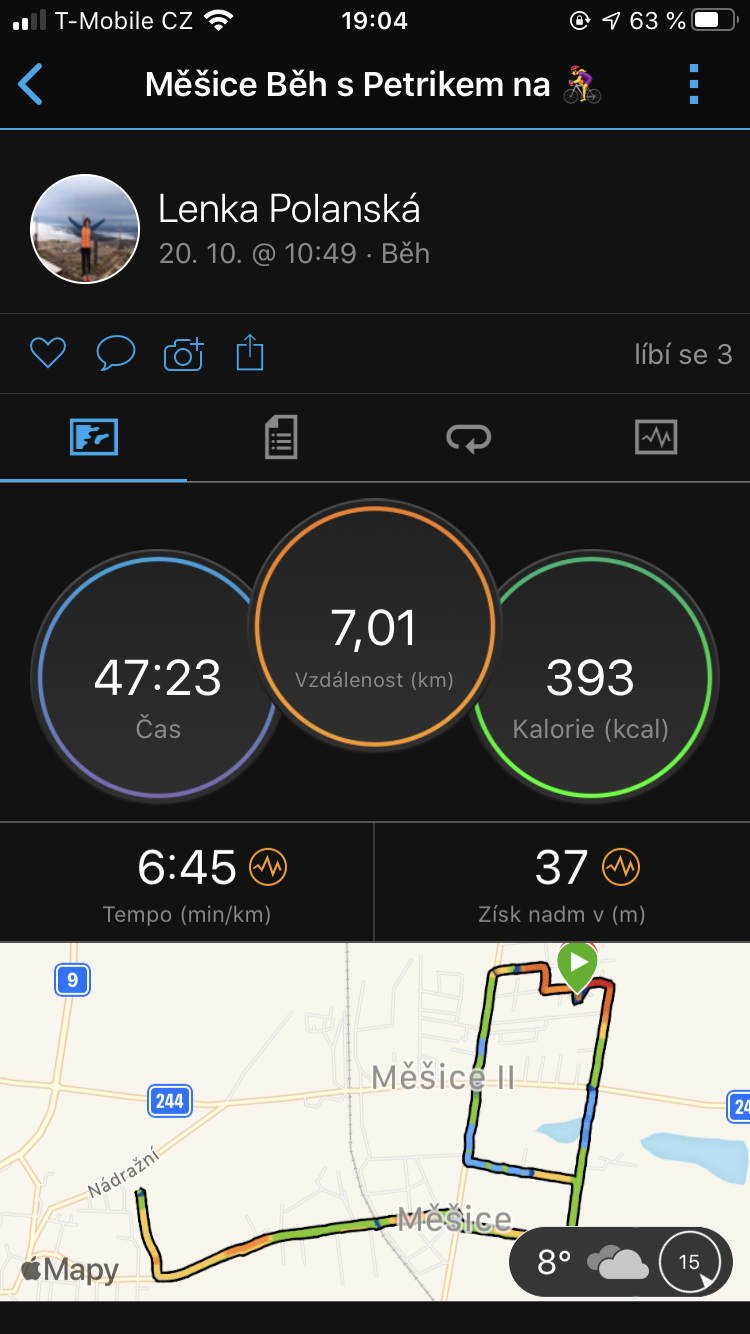Open Lenka Polanská's profile picture
The image size is (750, 1334).
[x=85, y=229]
